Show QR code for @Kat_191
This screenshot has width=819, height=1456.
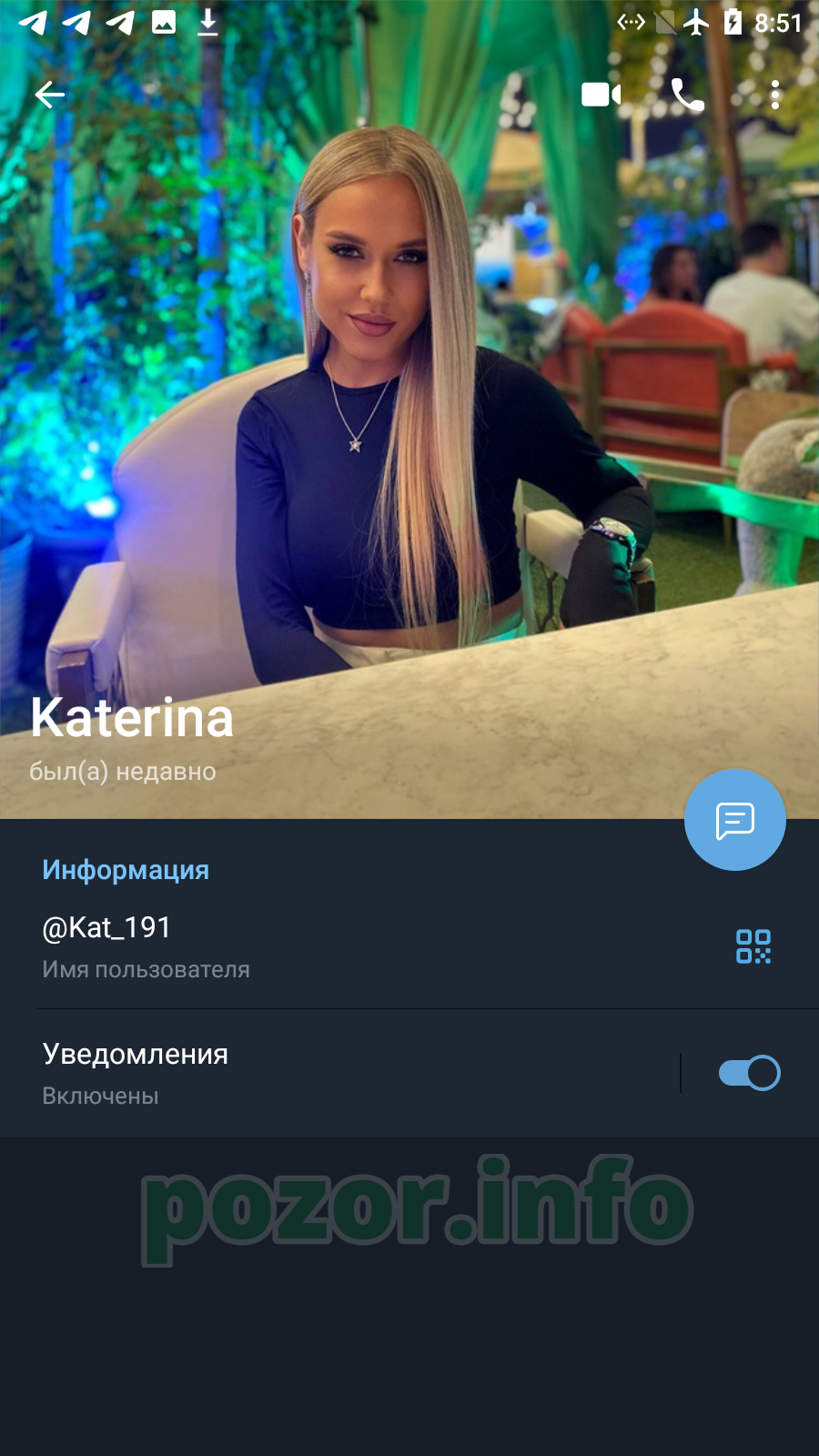pyautogui.click(x=753, y=946)
